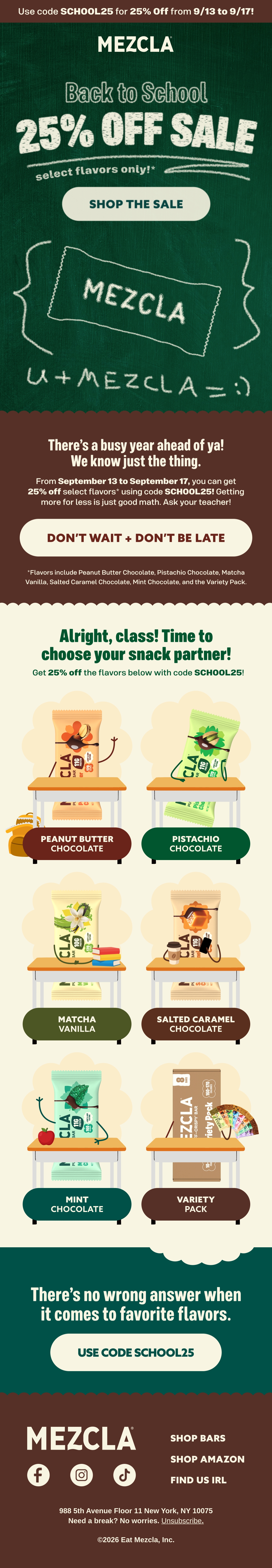
Task: Tap the SHOP THE SALE button
Action: (x=136, y=204)
